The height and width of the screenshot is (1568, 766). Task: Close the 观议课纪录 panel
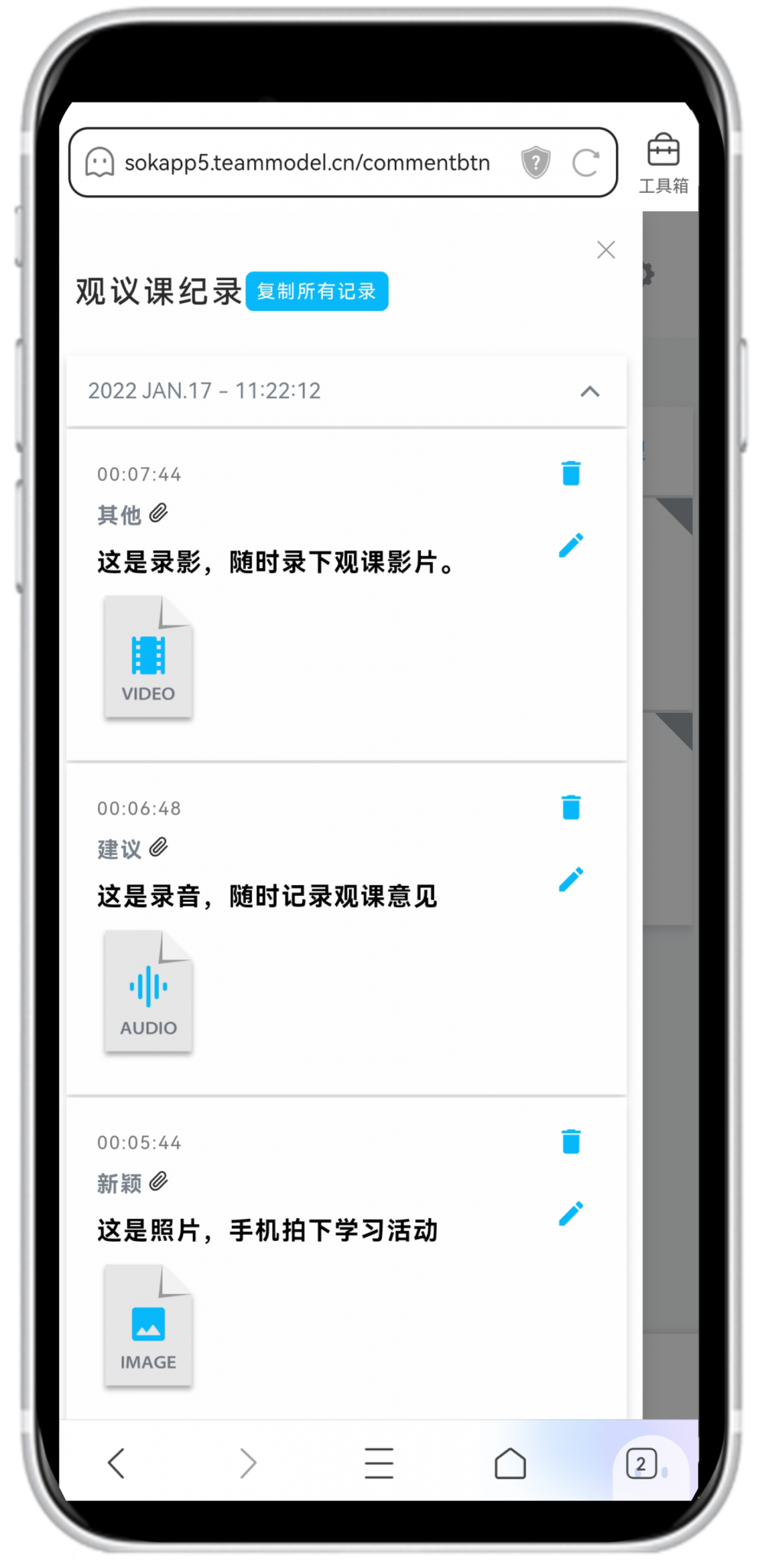pyautogui.click(x=605, y=250)
